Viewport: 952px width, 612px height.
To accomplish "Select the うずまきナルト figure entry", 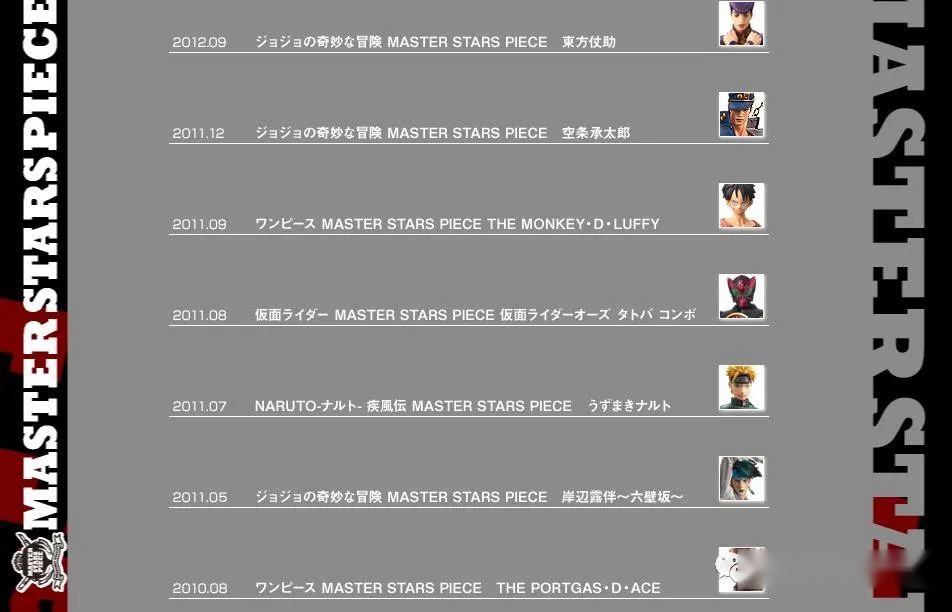I will pos(463,406).
